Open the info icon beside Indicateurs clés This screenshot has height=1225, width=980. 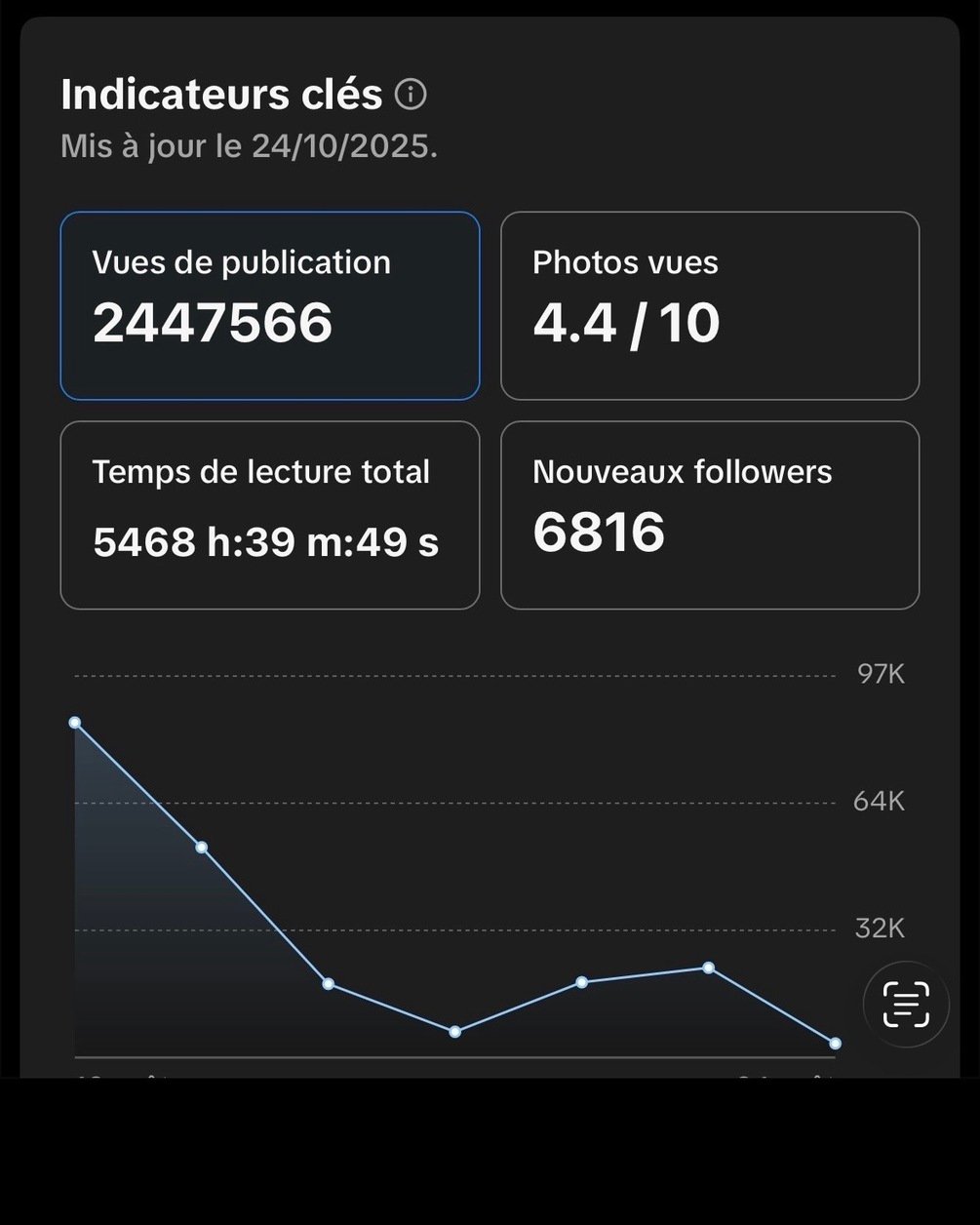tap(411, 95)
